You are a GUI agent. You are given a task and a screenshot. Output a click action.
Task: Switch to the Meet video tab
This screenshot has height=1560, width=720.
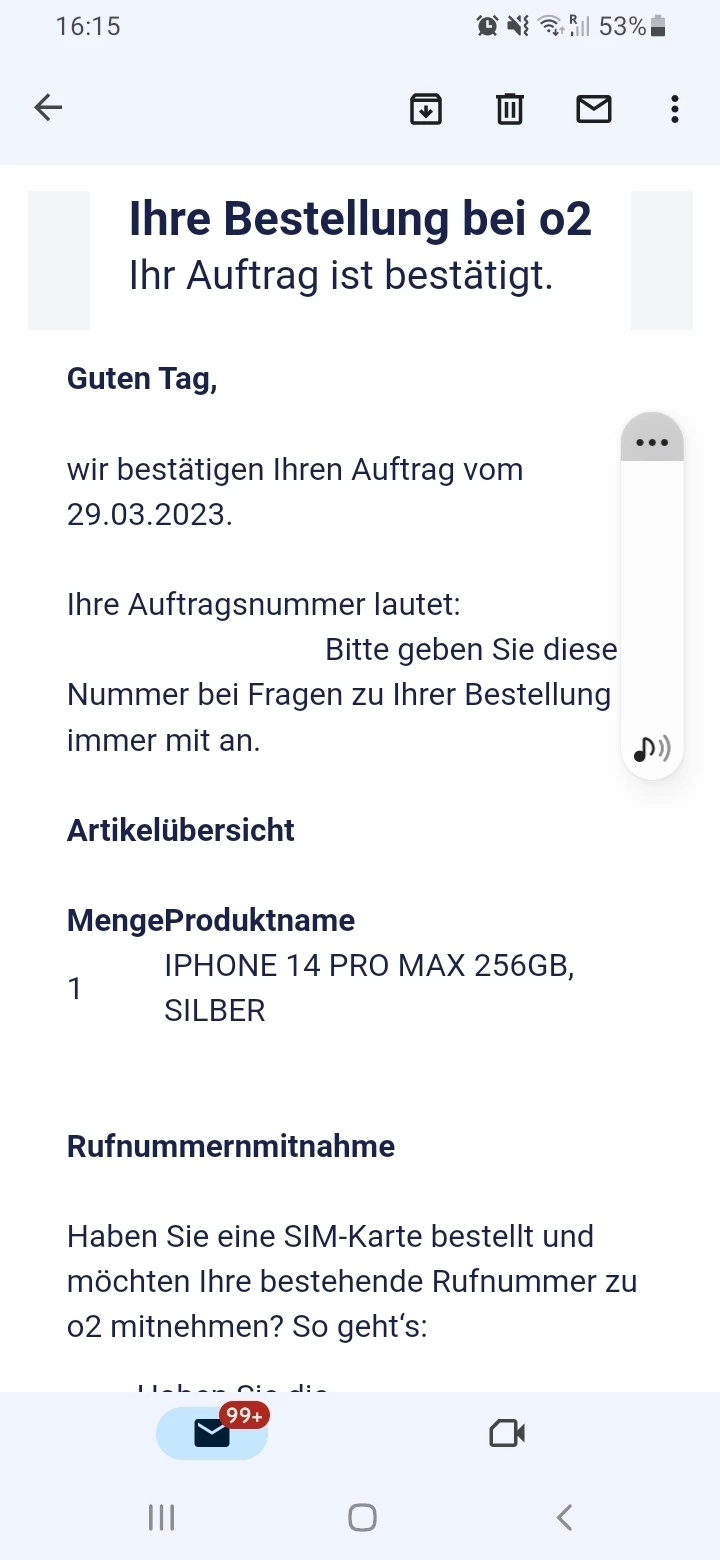pyautogui.click(x=507, y=1434)
